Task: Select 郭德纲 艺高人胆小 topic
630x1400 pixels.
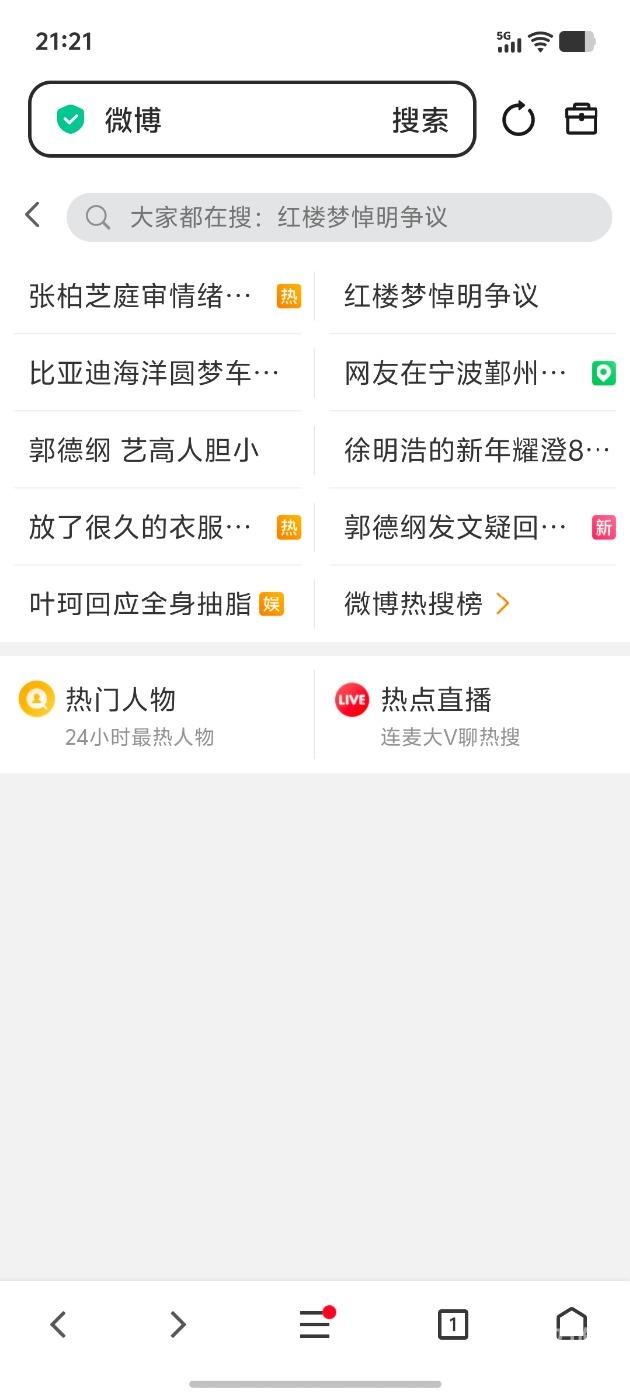Action: tap(144, 450)
